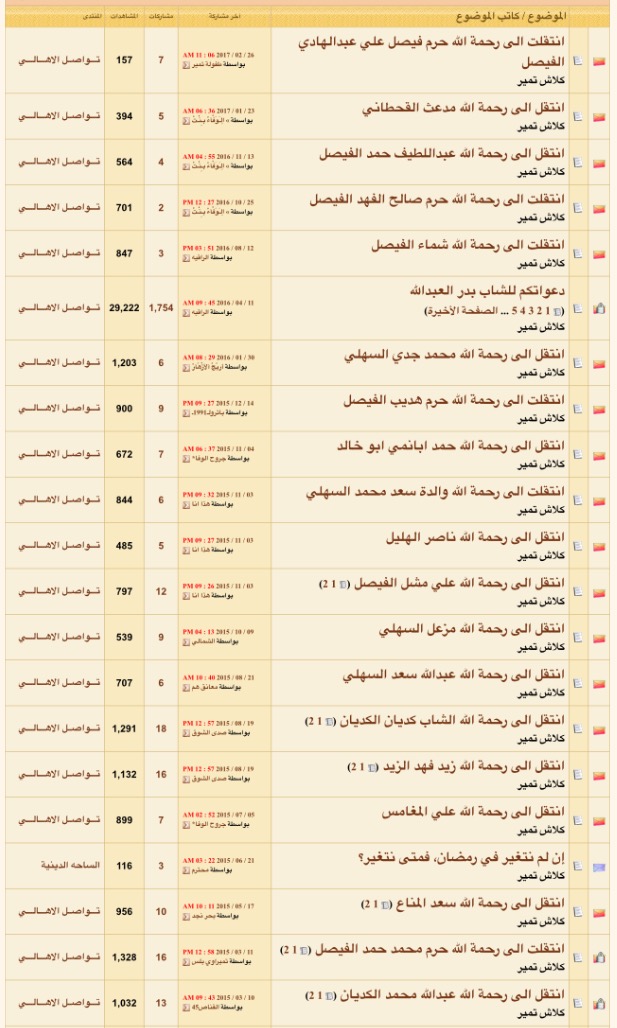Viewport: 617px width, 1028px height.
Task: Open thread about حمد ابانمي ابو خالد
Action: (450, 446)
